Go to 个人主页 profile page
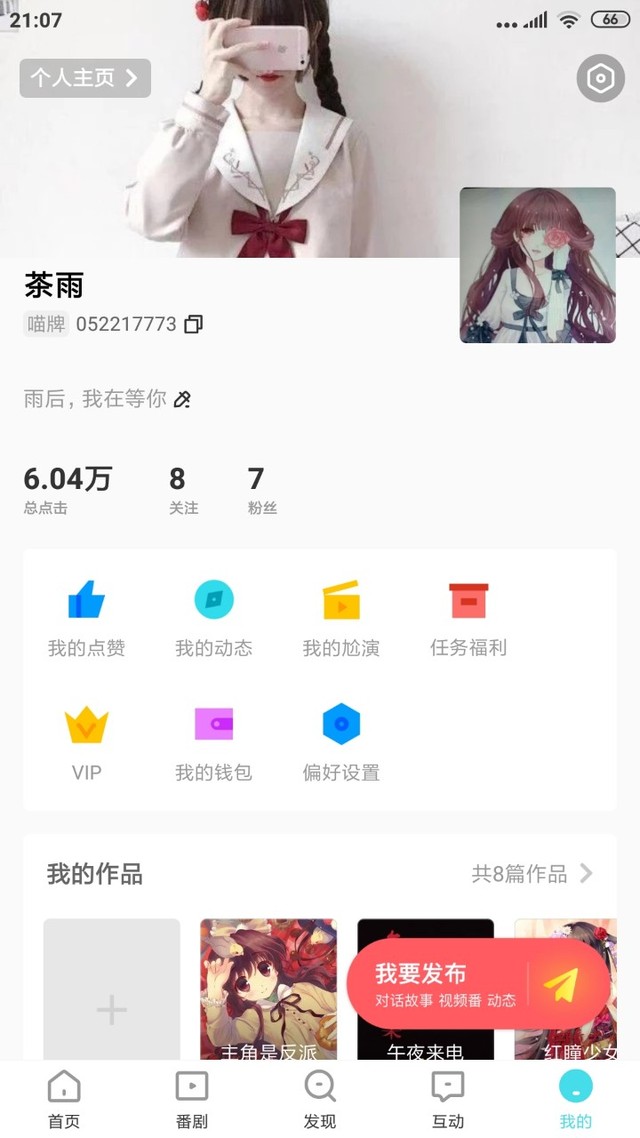Image resolution: width=640 pixels, height=1138 pixels. 85,78
